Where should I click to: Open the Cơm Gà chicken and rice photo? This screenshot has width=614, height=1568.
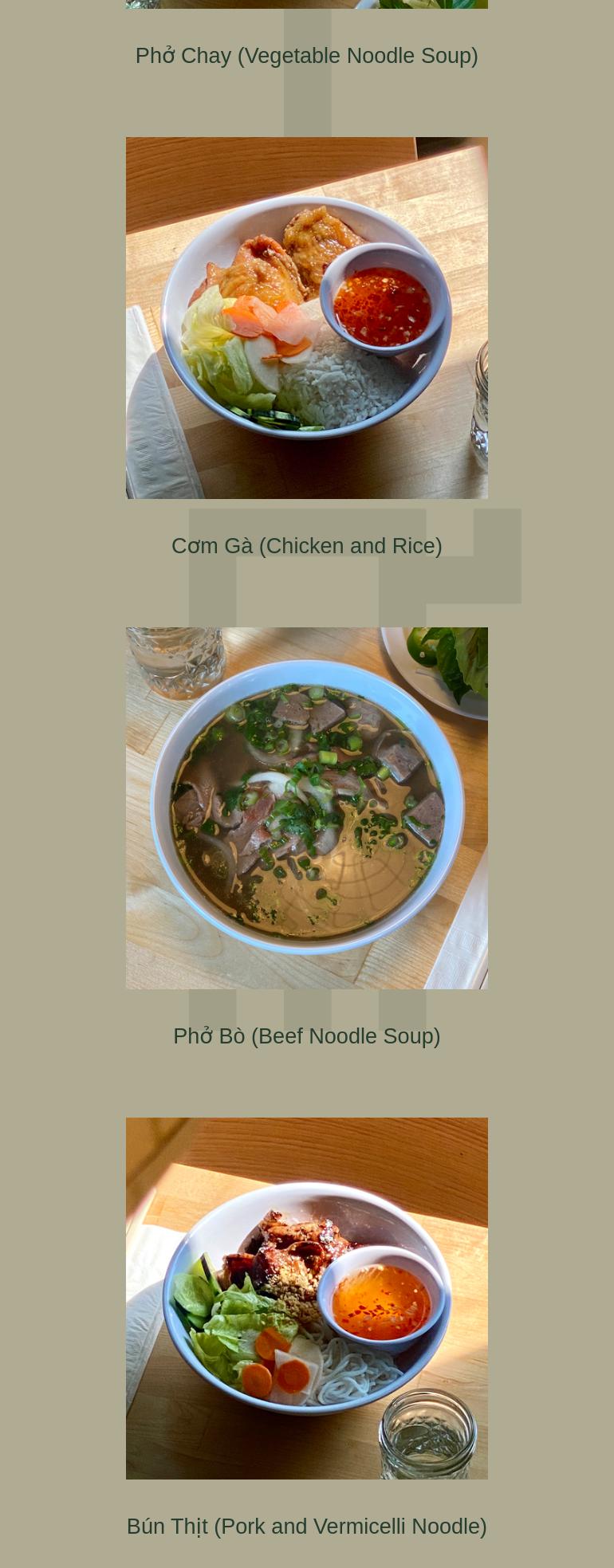pyautogui.click(x=307, y=318)
